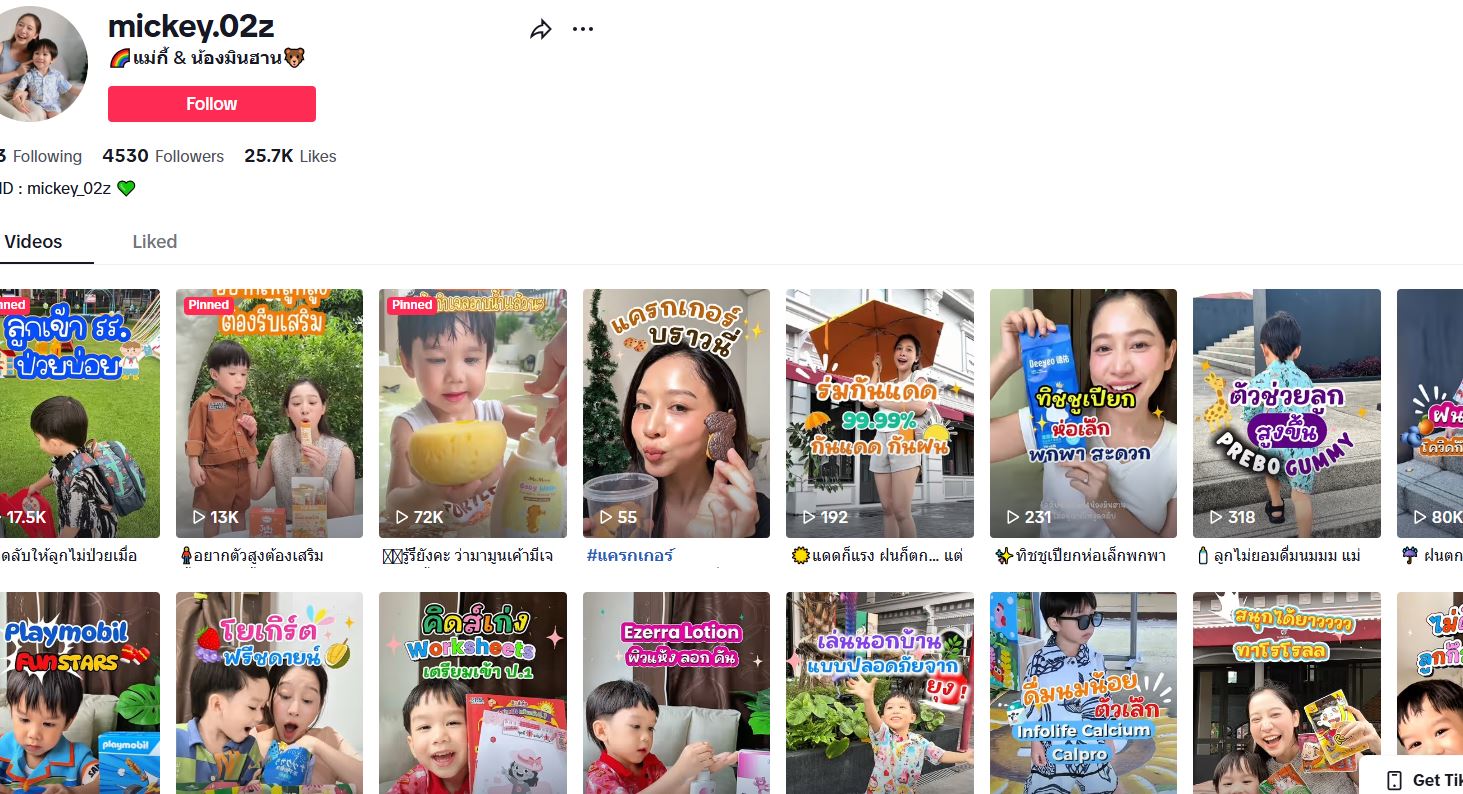Viewport: 1463px width, 794px height.
Task: Open the Ezerra Lotion video
Action: 676,692
